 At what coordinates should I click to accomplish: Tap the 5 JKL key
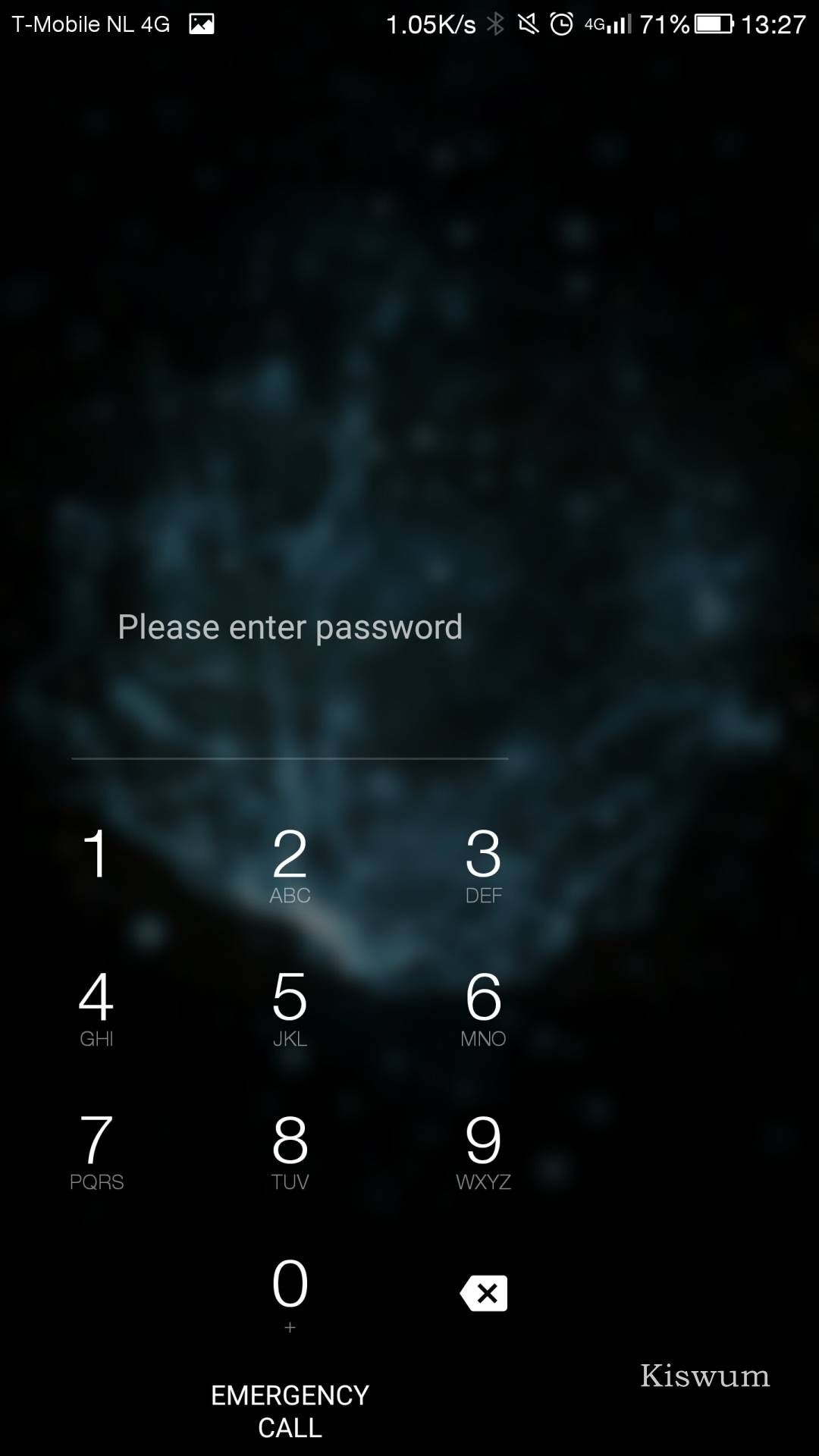(x=290, y=1007)
